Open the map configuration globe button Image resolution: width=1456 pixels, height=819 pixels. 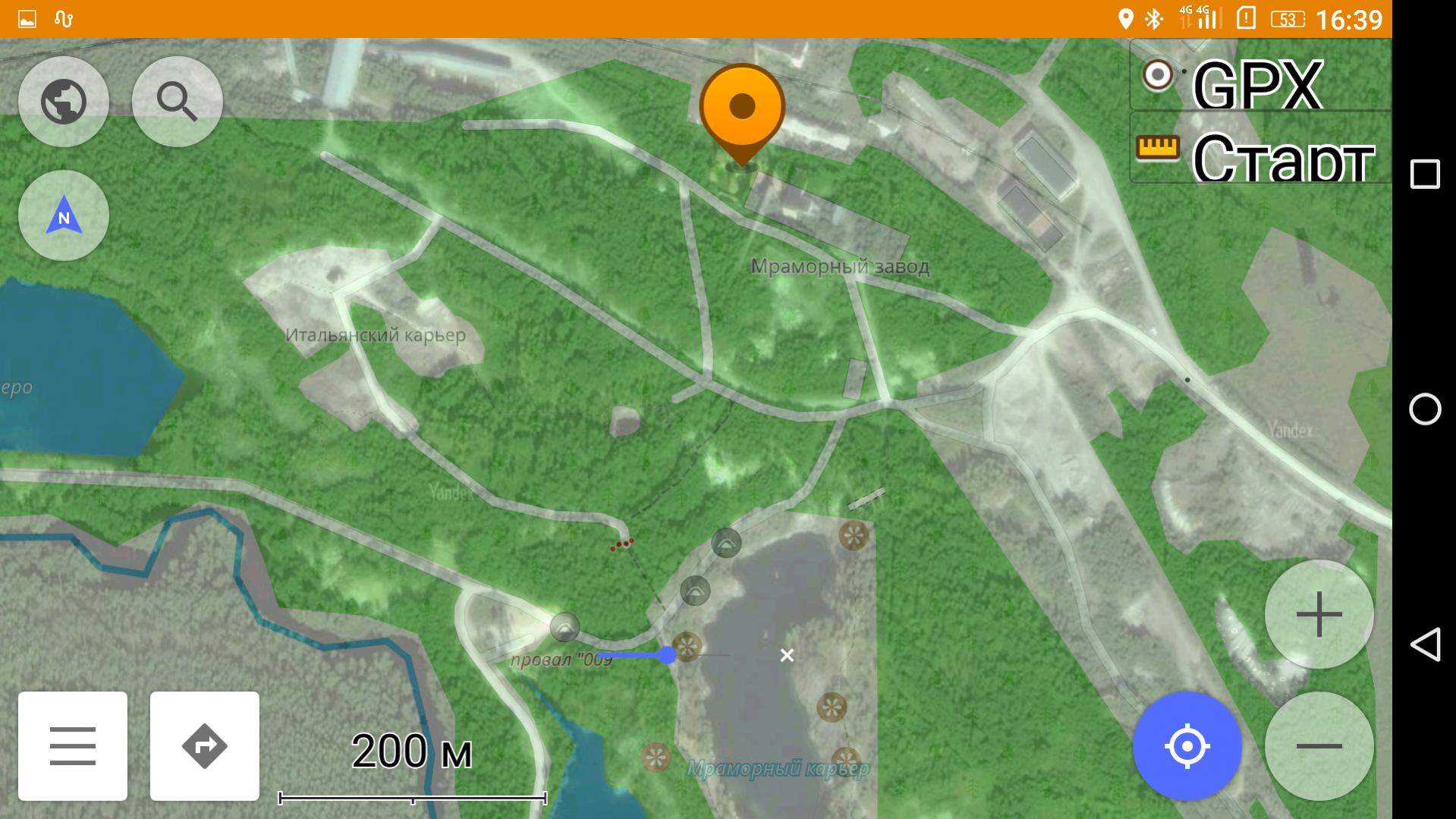point(64,101)
